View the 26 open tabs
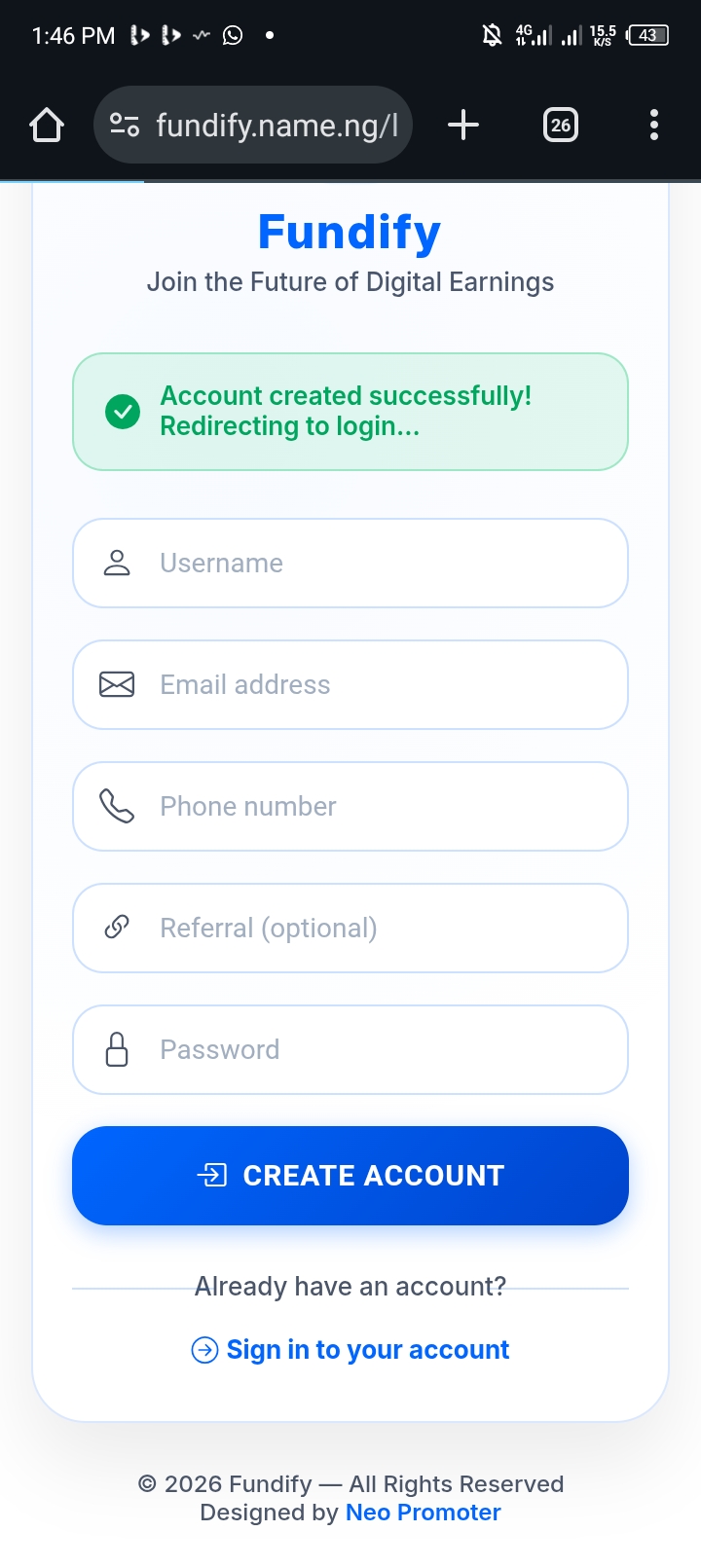 (x=560, y=125)
